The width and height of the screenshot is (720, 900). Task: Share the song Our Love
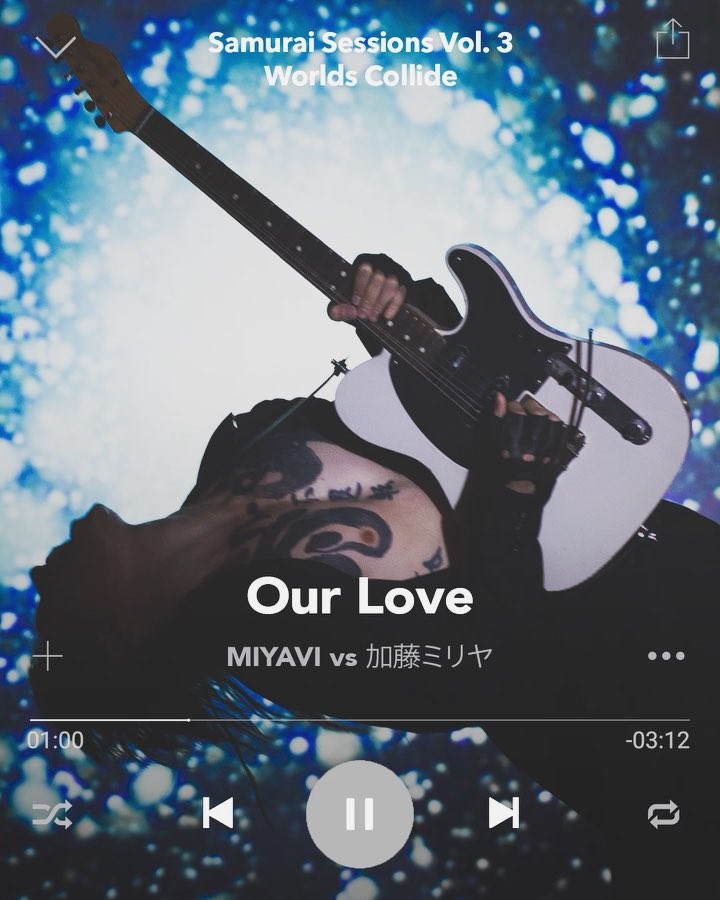click(673, 40)
